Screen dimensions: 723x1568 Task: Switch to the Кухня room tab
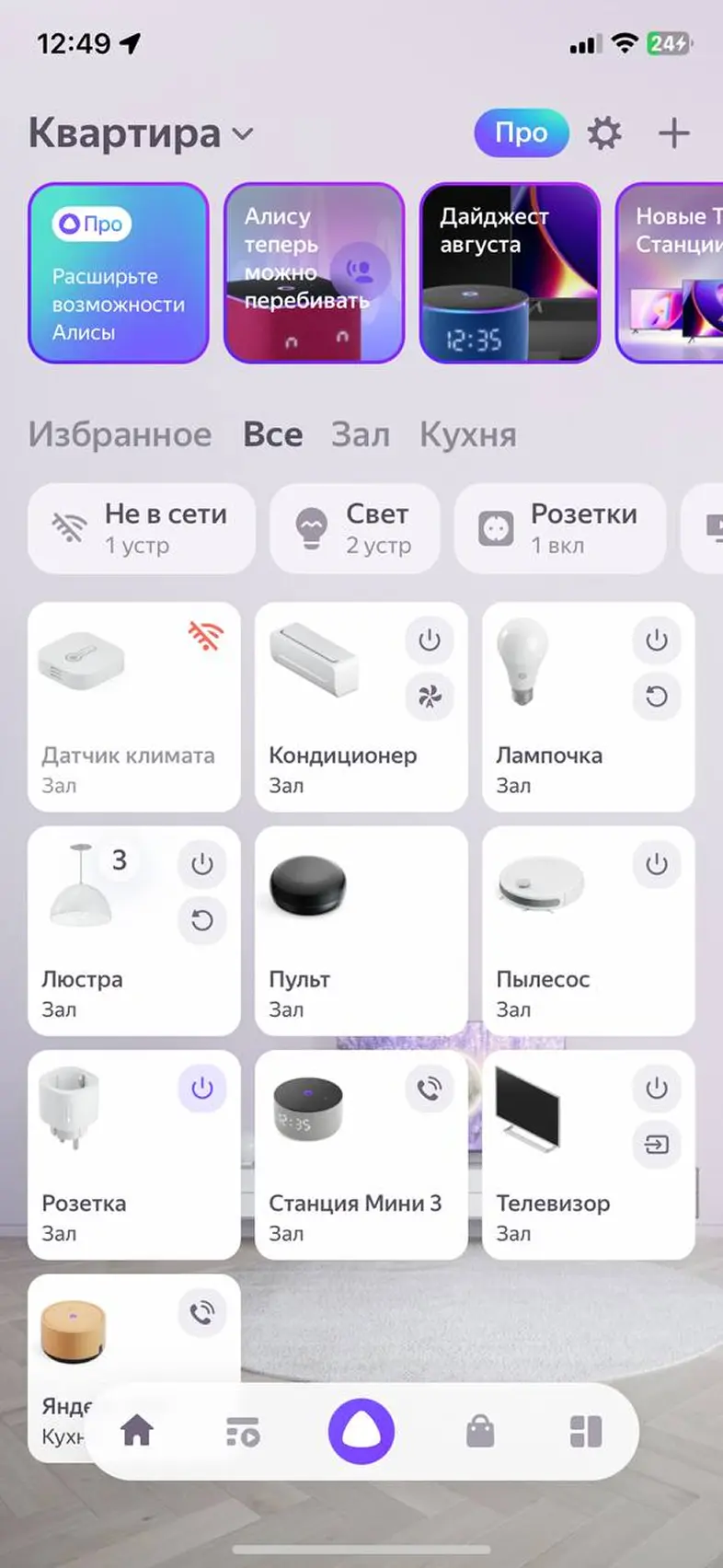pyautogui.click(x=467, y=434)
